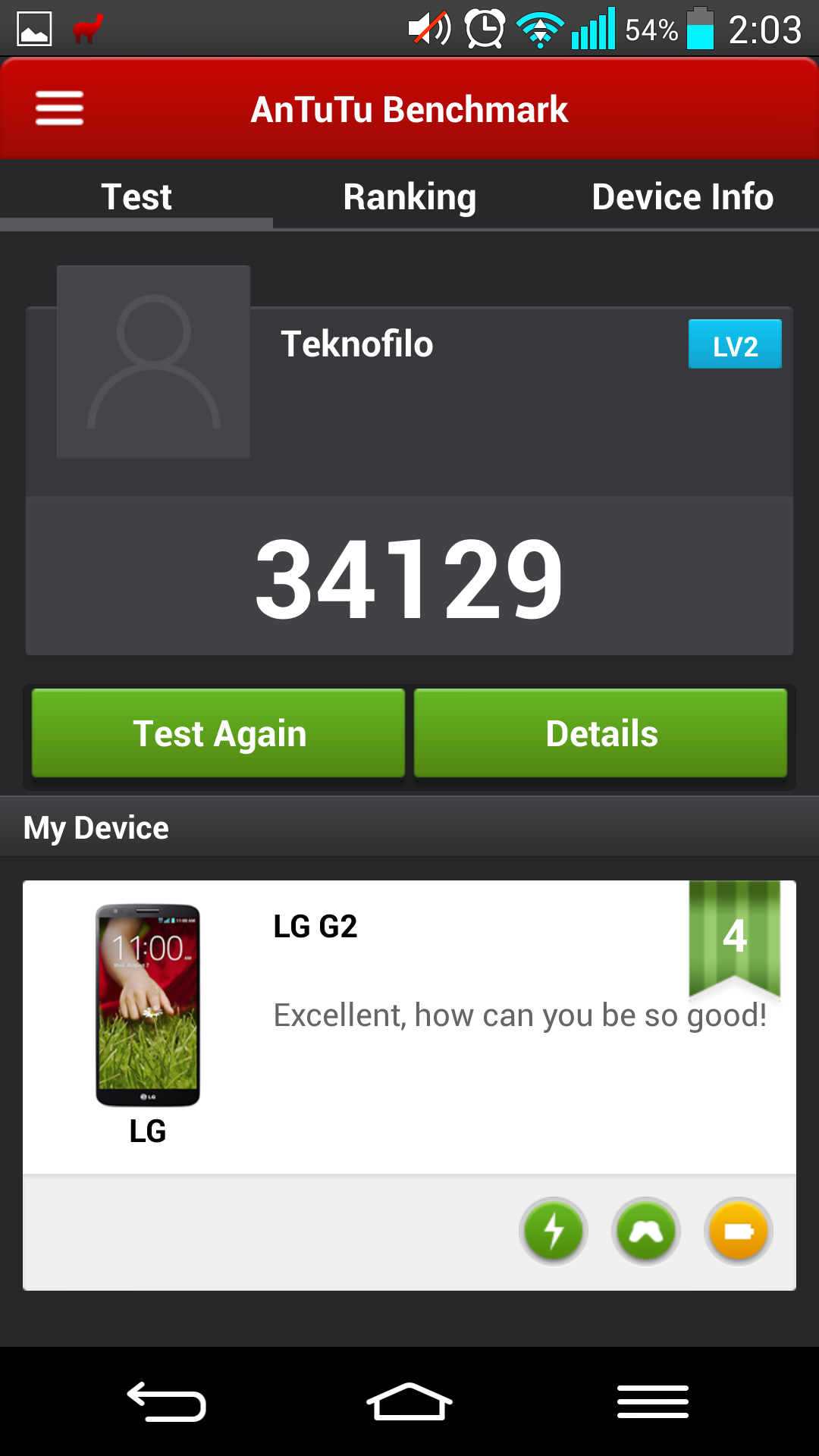The image size is (819, 1456).
Task: Select the Test tab
Action: click(136, 197)
